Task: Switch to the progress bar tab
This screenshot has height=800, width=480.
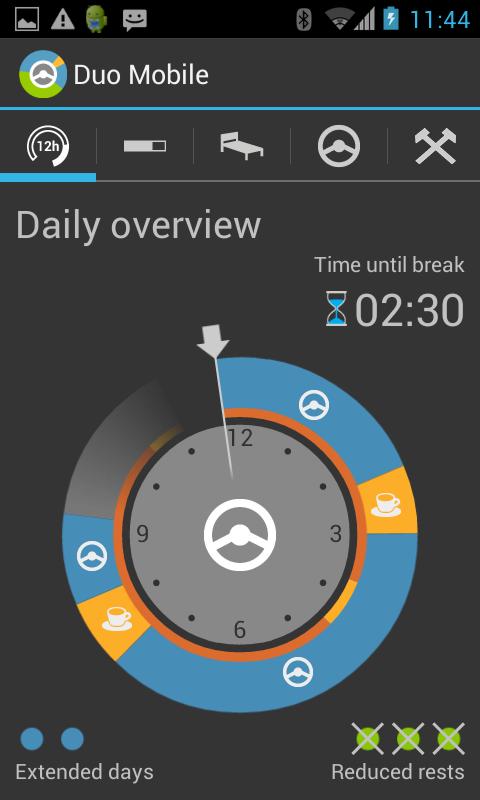Action: pyautogui.click(x=145, y=146)
